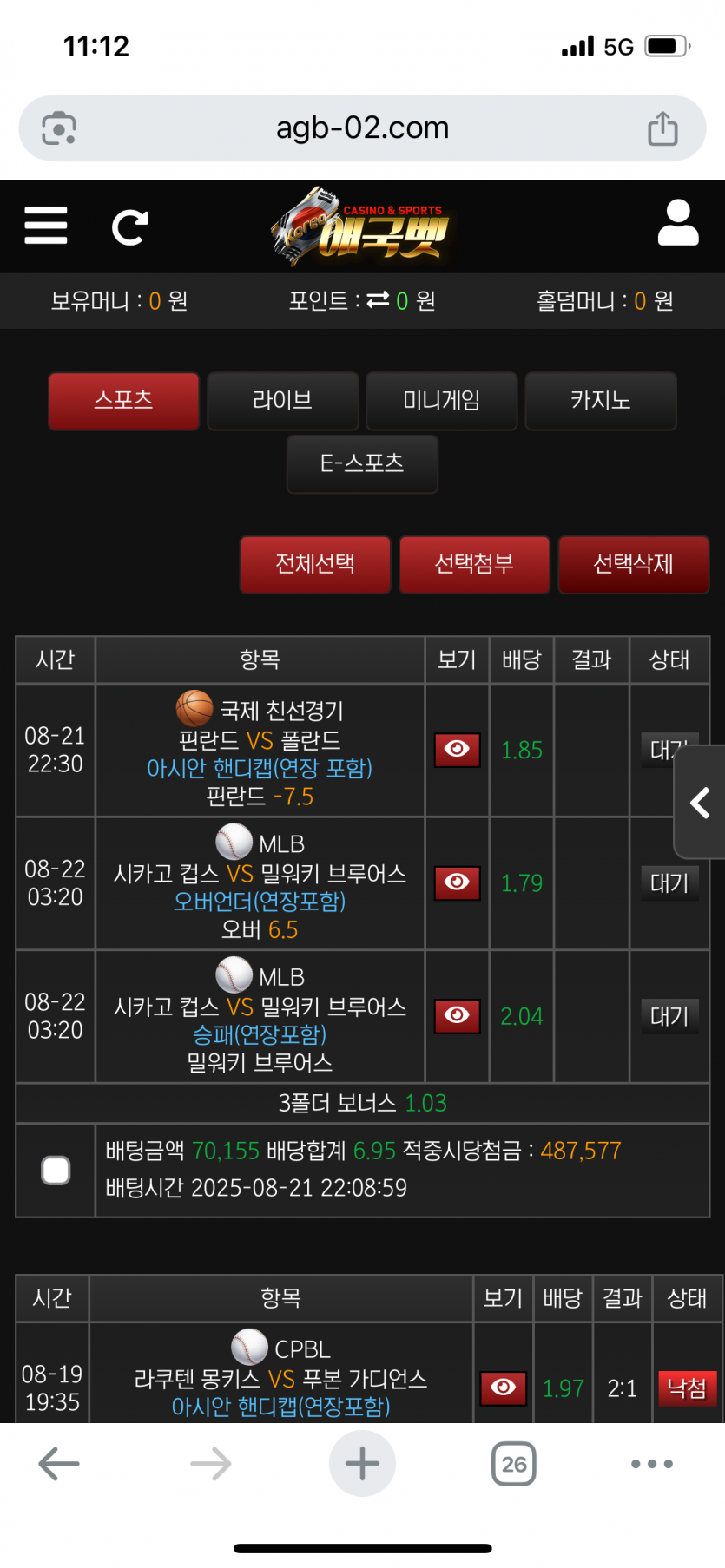View the 라쿠텐 몽키스 VS 푸본 가디언스 bet

pos(503,1388)
